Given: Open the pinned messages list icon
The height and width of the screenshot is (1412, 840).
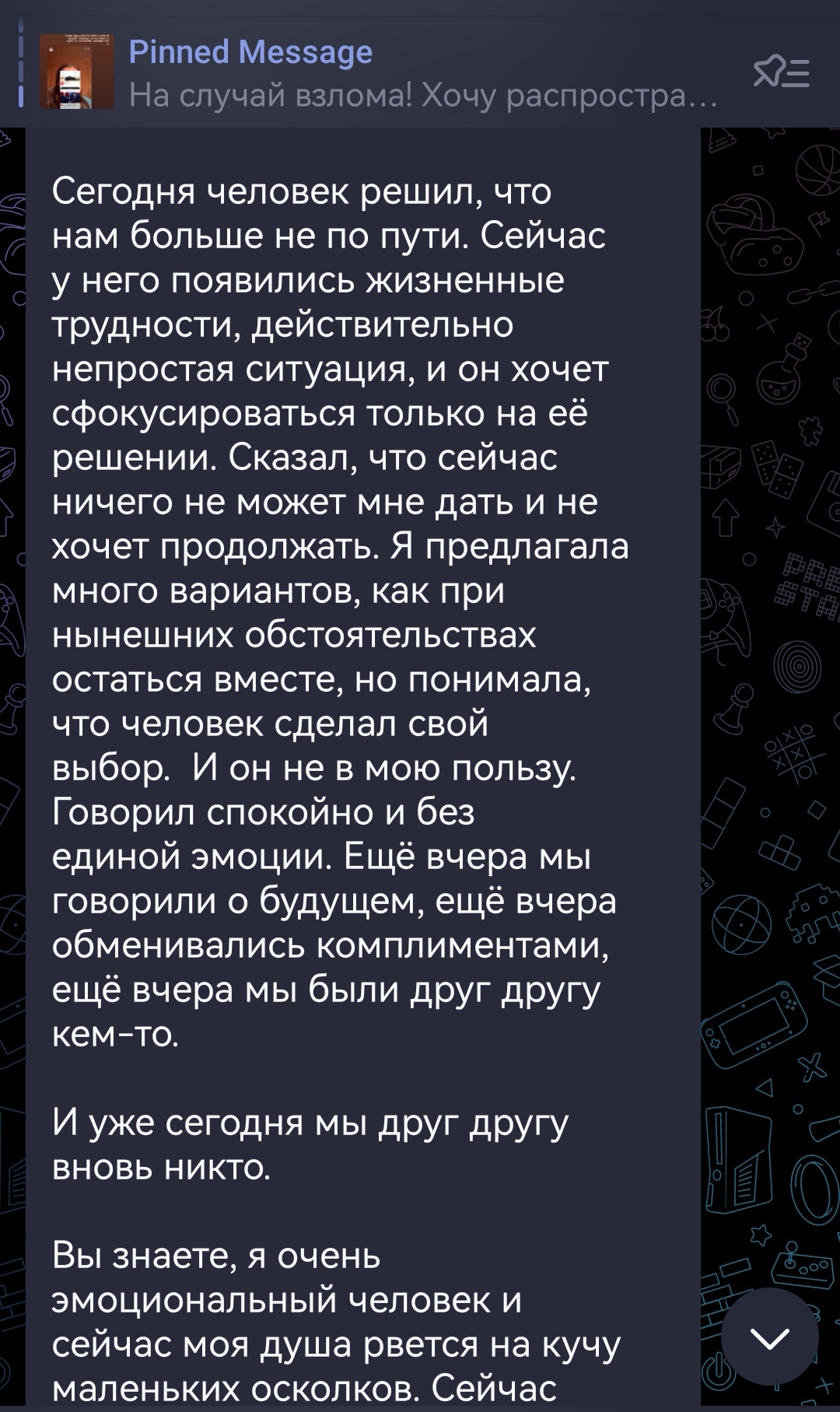Looking at the screenshot, I should click(x=781, y=73).
